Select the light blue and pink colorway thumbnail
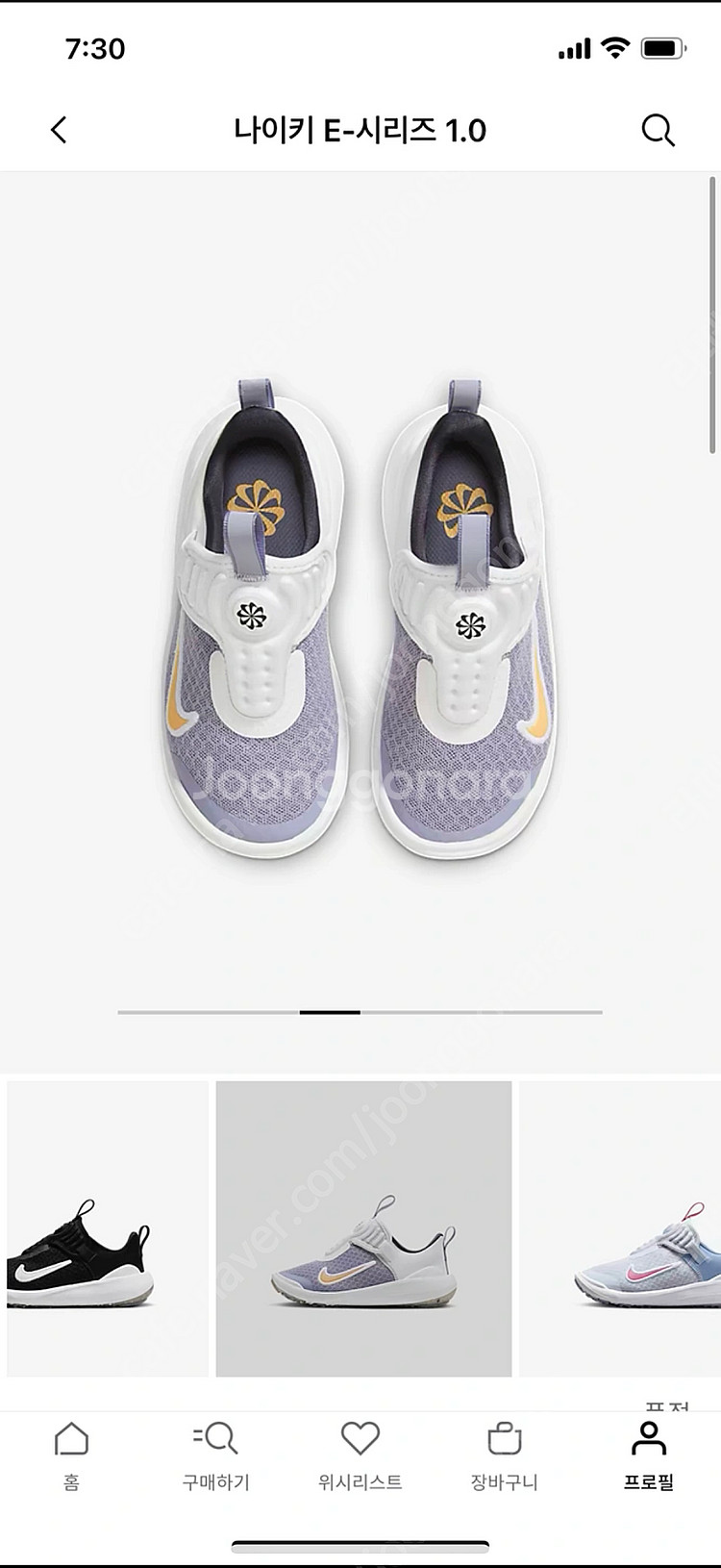This screenshot has width=721, height=1568. [621, 1228]
